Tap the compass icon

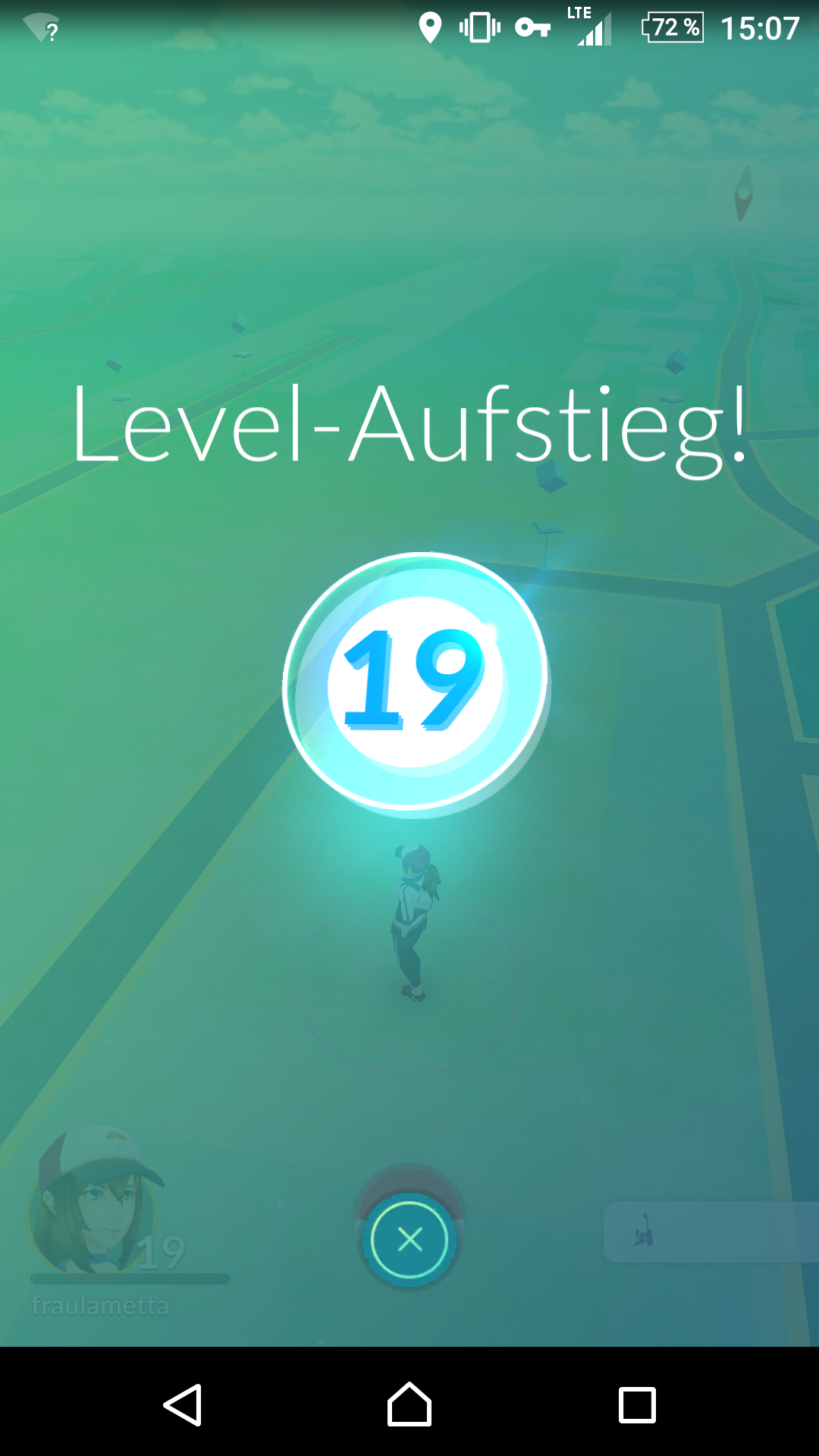tap(743, 194)
